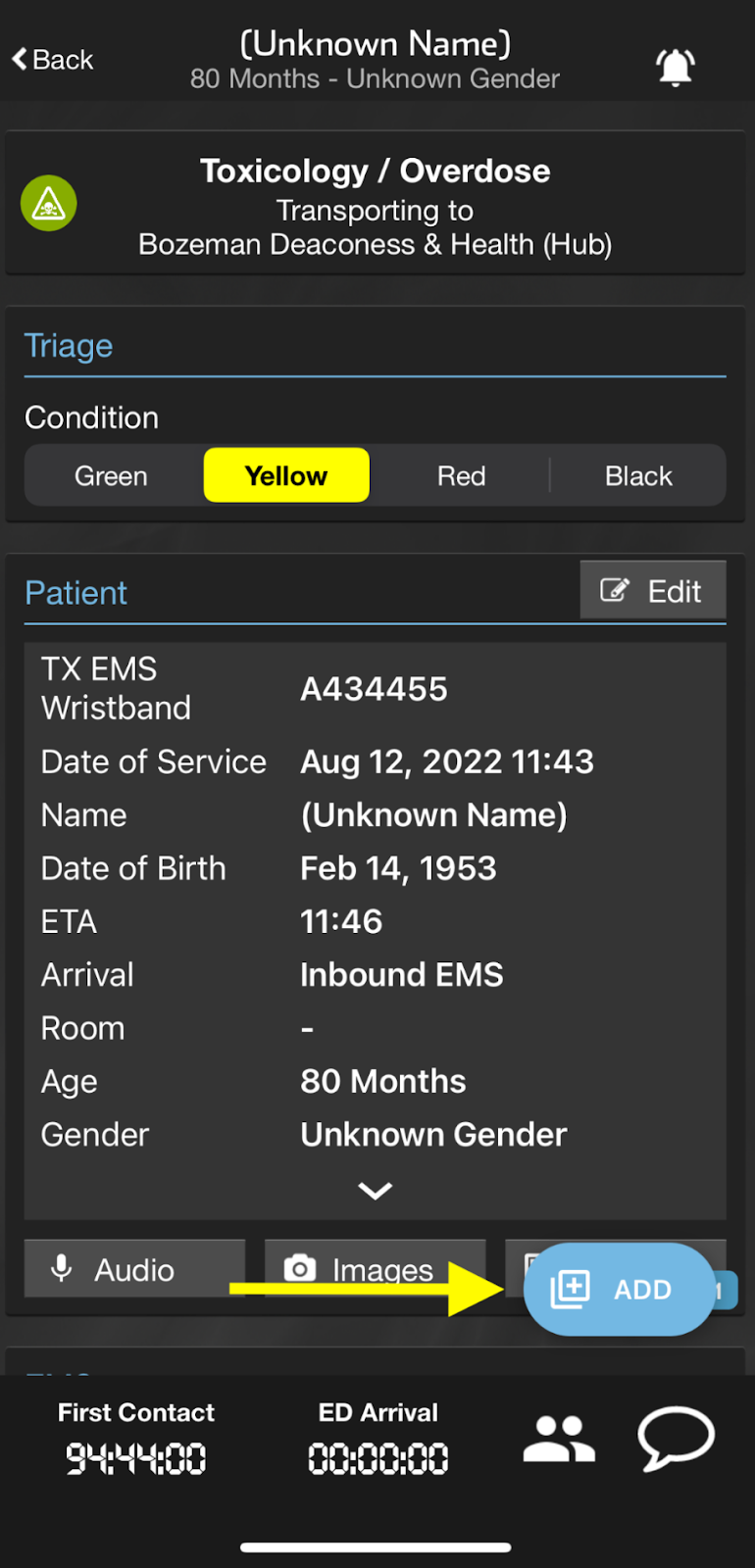Go back to the previous screen

(x=53, y=60)
